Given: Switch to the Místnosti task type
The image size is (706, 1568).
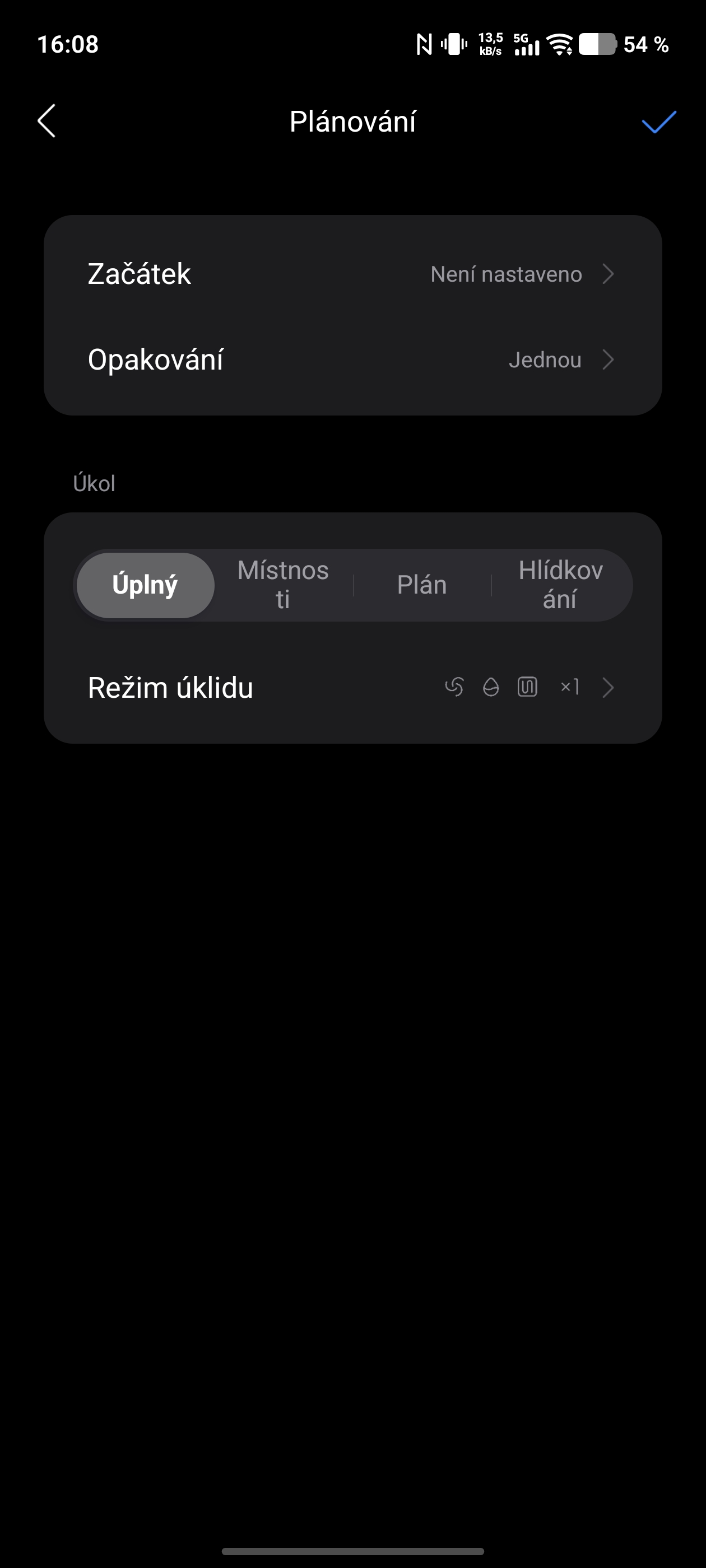Looking at the screenshot, I should coord(284,585).
